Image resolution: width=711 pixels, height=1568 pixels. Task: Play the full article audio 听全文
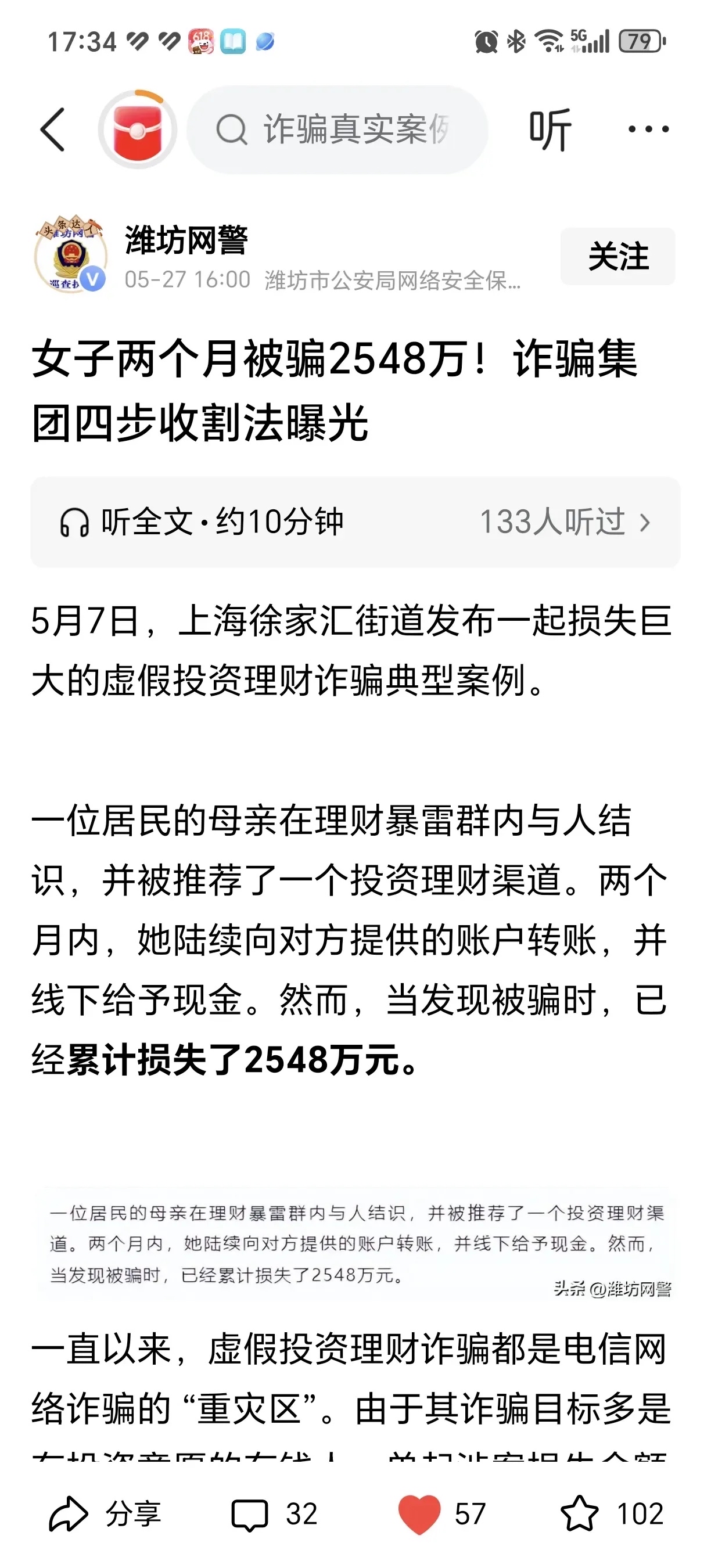point(202,522)
